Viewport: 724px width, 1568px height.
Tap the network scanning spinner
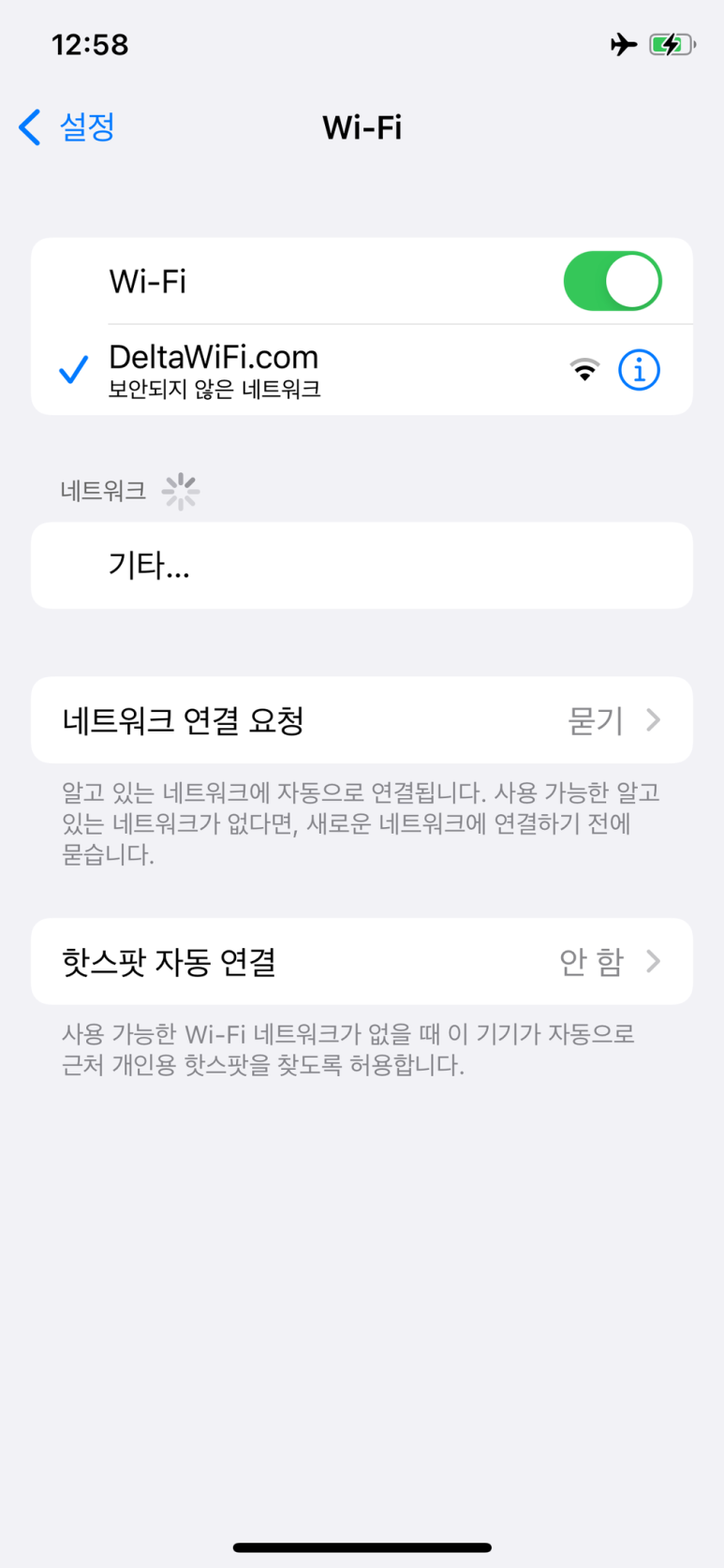pyautogui.click(x=179, y=490)
